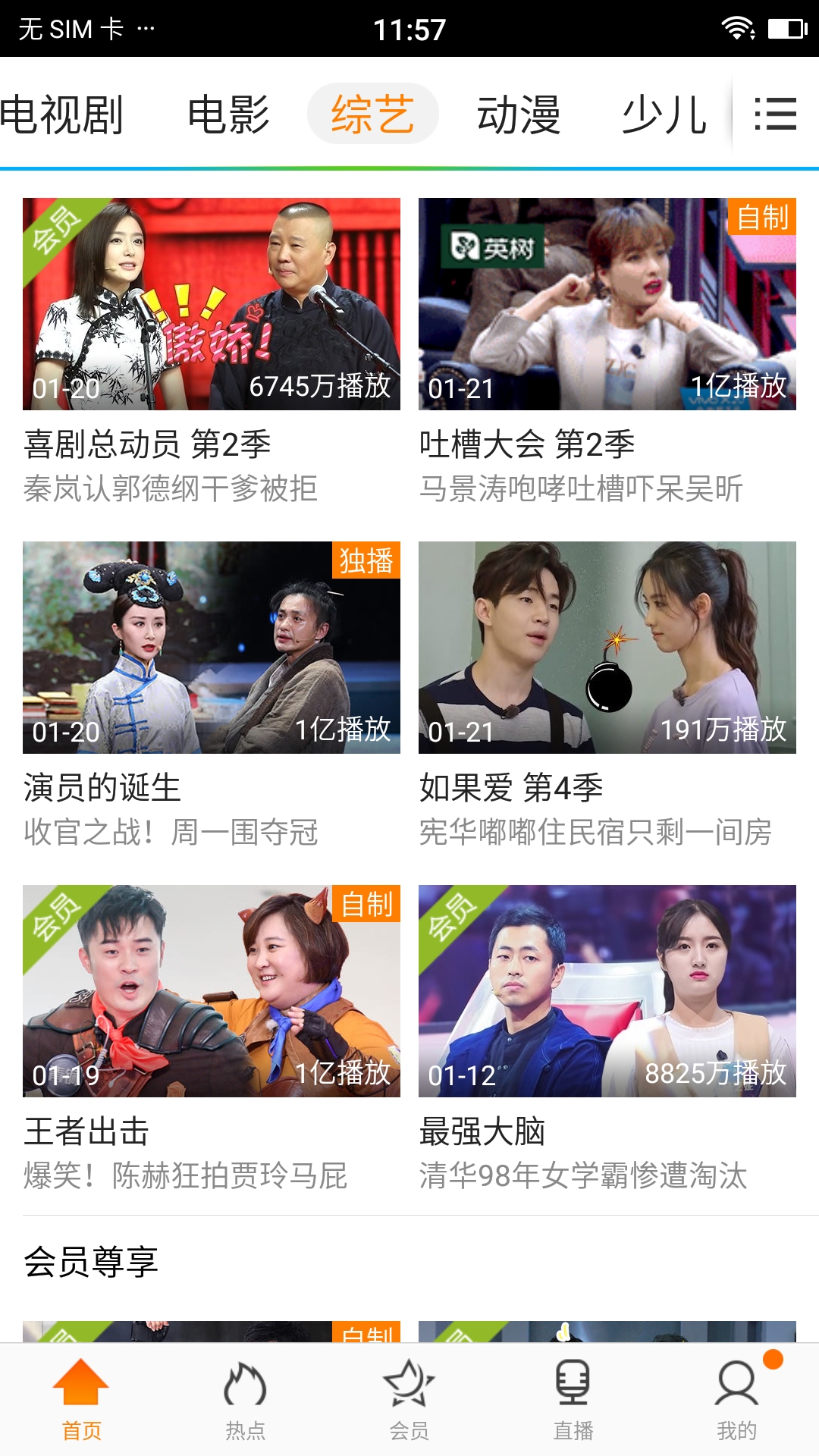Switch to the 电影 tab
819x1456 pixels.
coord(228,115)
